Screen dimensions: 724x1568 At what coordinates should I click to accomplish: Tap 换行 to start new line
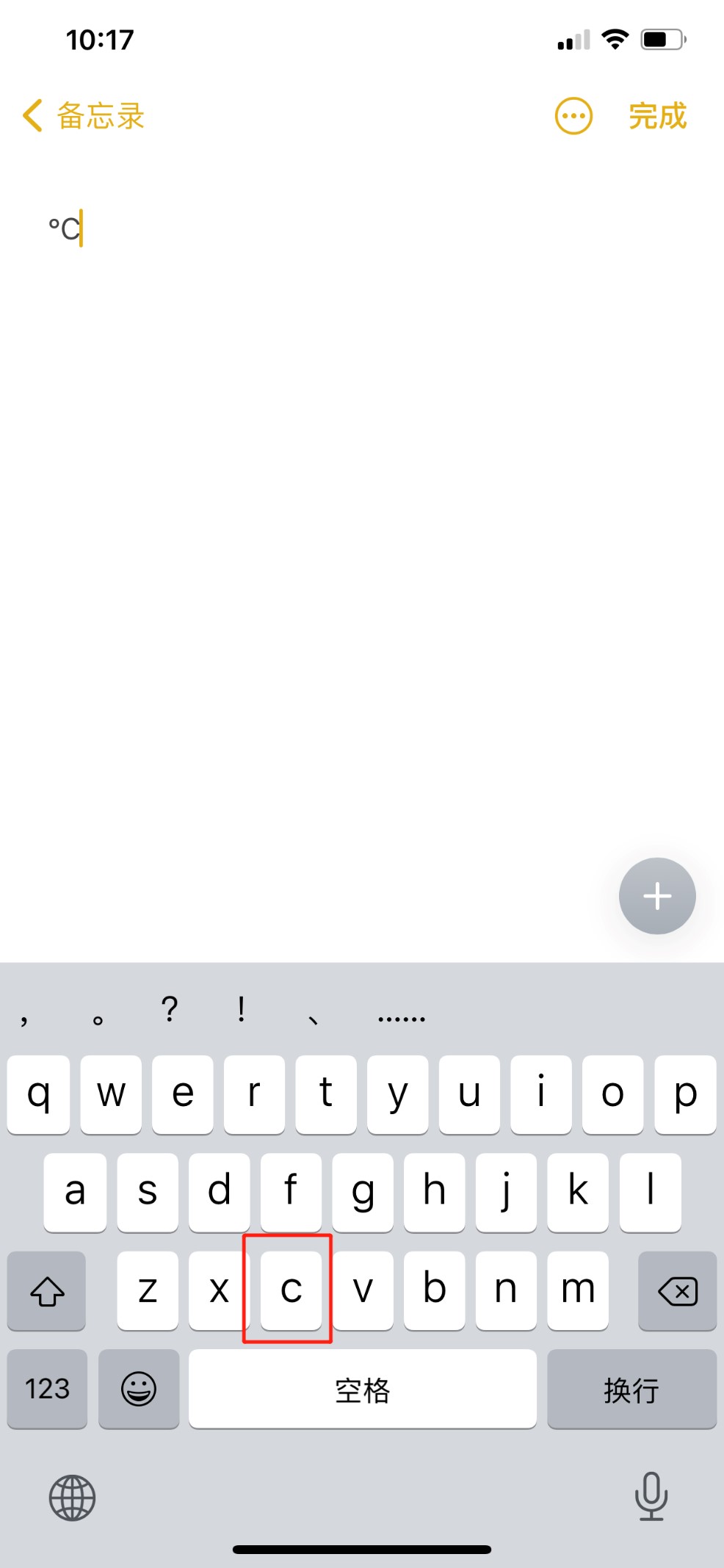pos(631,1388)
